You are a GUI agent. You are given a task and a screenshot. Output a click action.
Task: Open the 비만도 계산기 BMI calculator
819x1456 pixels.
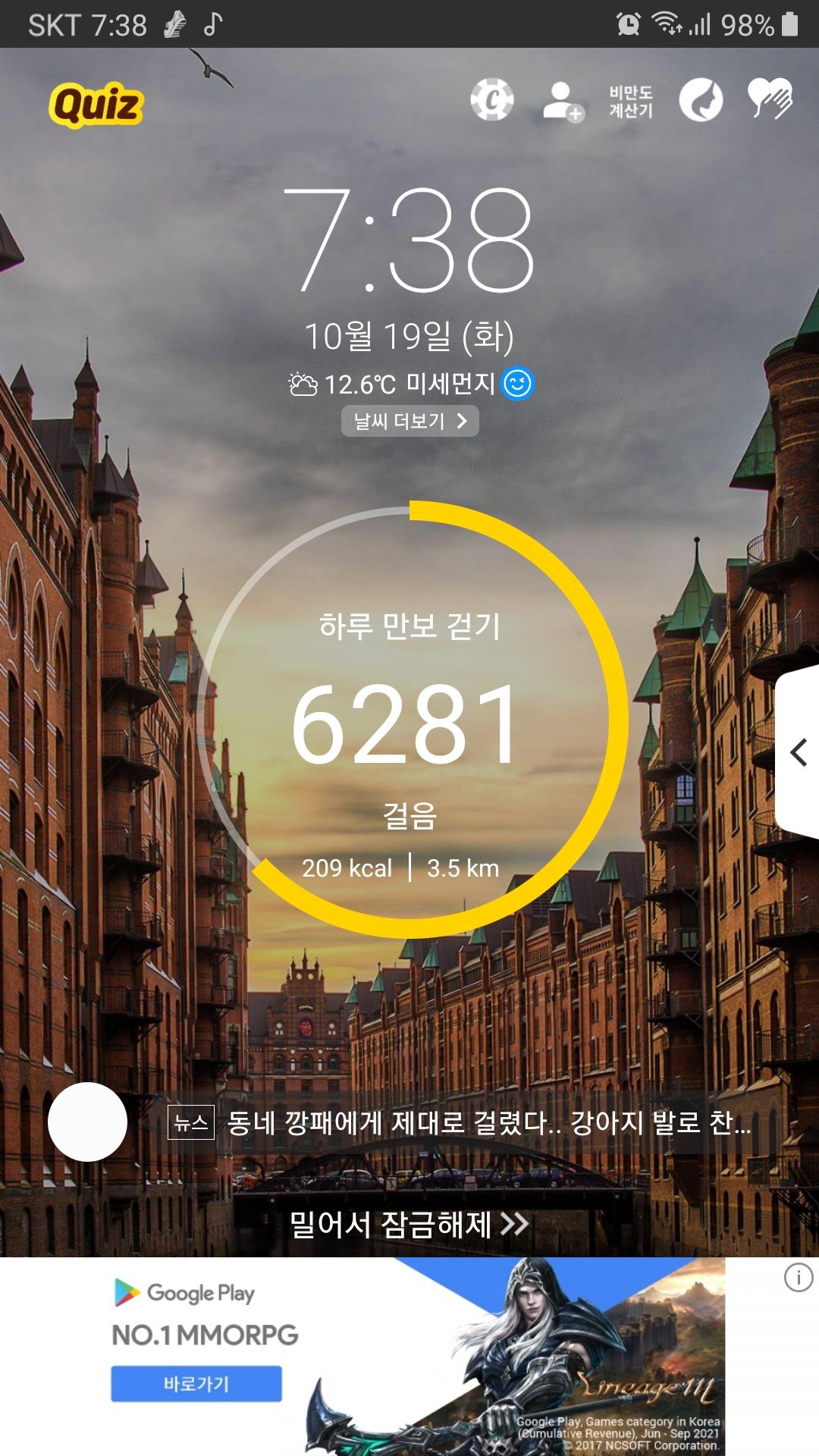pyautogui.click(x=631, y=102)
